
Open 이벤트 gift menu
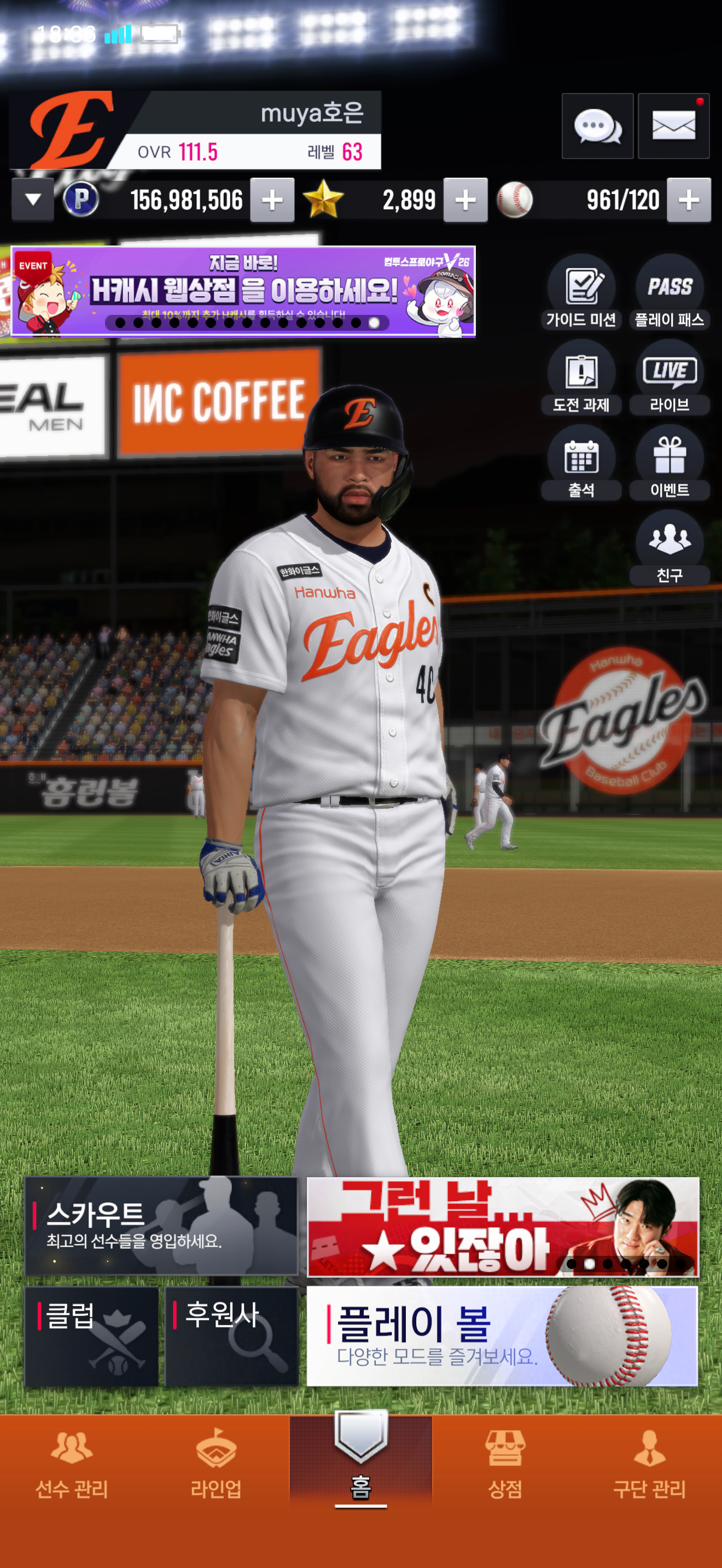pos(669,463)
